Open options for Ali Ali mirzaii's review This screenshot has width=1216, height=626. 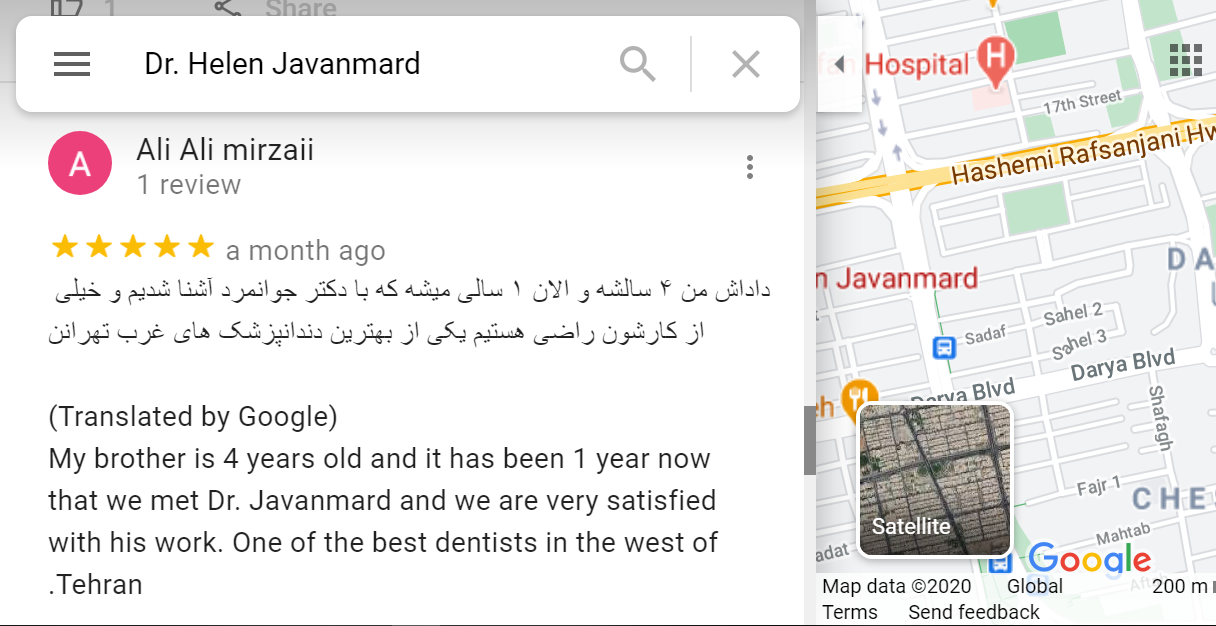(x=749, y=167)
